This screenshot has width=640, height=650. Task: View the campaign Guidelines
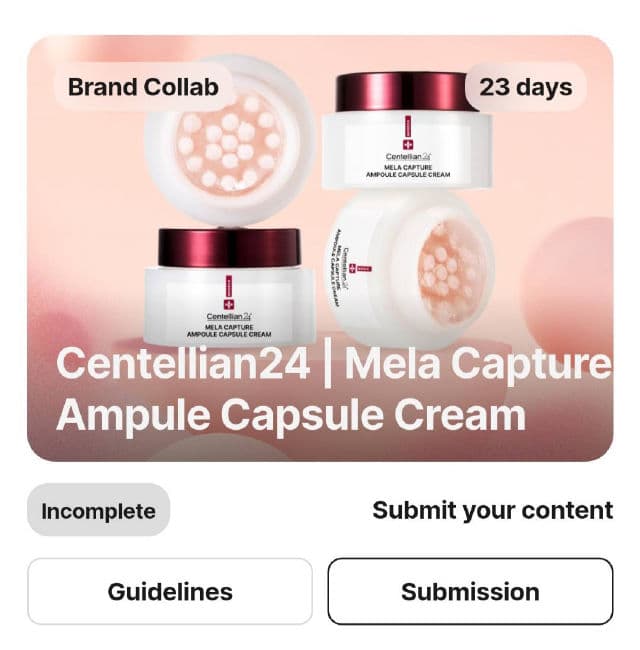[170, 591]
